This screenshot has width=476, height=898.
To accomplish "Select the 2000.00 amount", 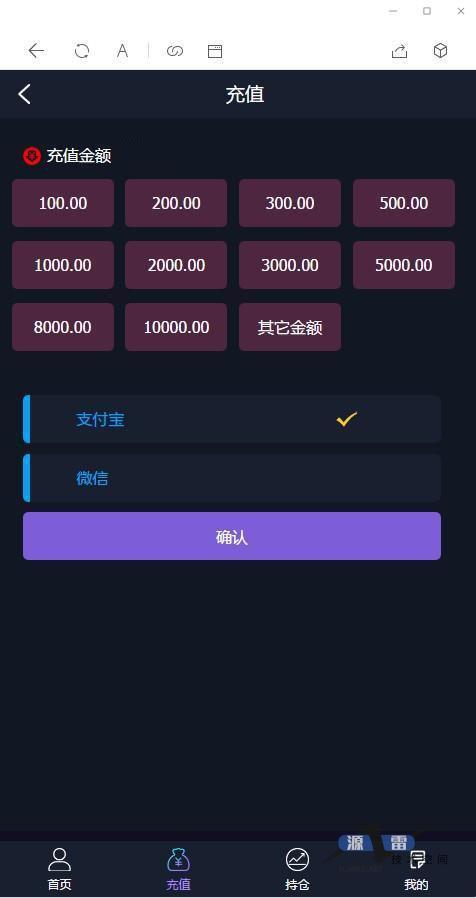I will [x=176, y=265].
